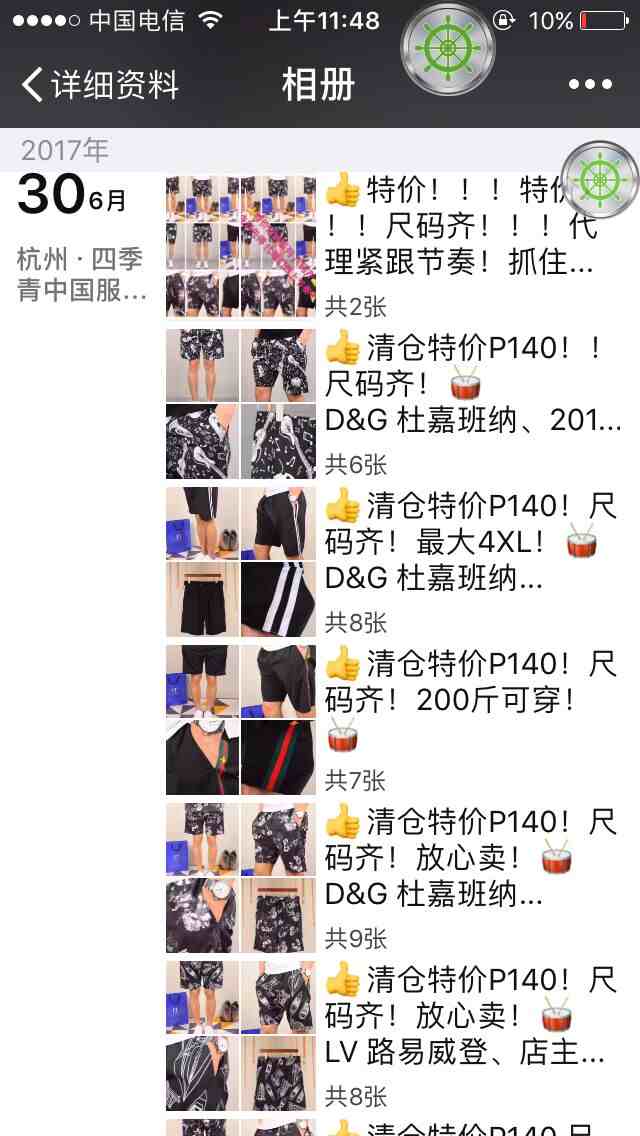Tap the small ship wheel overlay icon
640x1136 pixels.
point(599,182)
